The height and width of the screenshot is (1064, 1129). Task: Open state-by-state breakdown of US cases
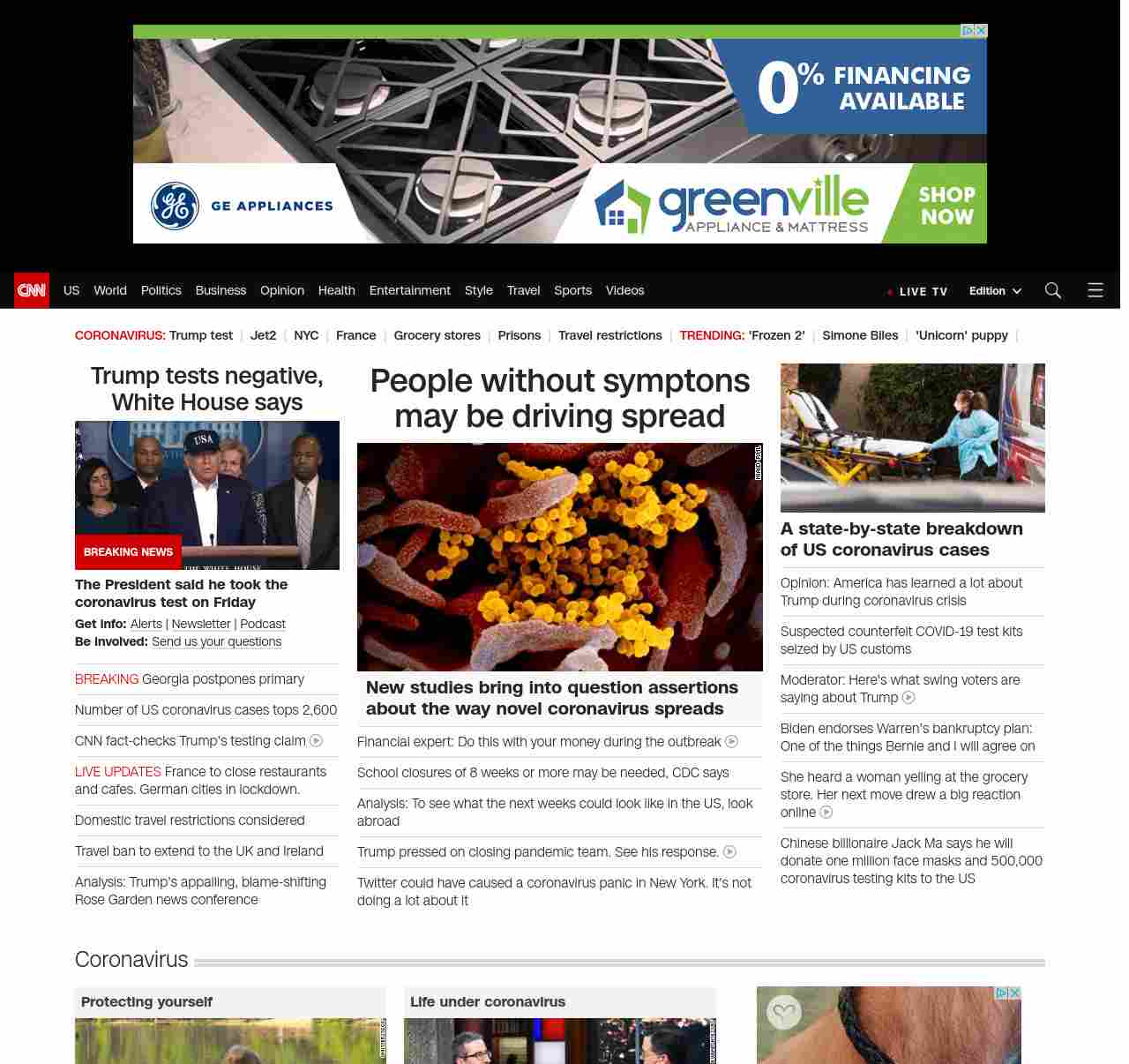click(x=901, y=539)
